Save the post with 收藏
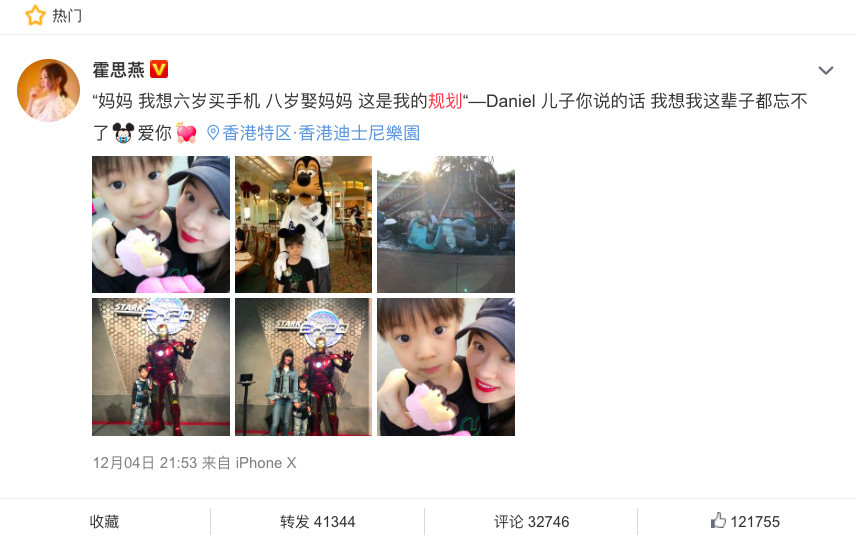 (105, 522)
